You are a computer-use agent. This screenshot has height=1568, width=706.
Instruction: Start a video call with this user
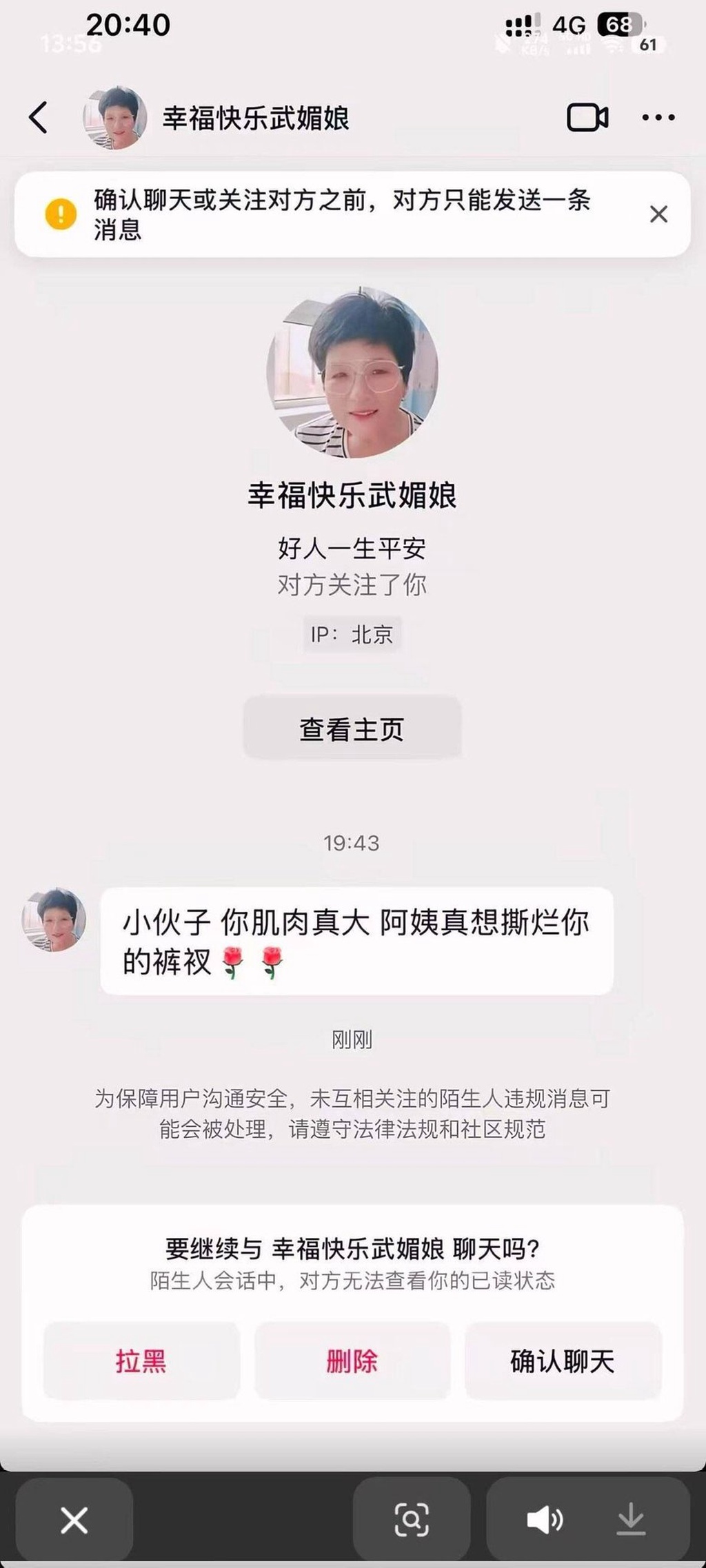[x=587, y=118]
